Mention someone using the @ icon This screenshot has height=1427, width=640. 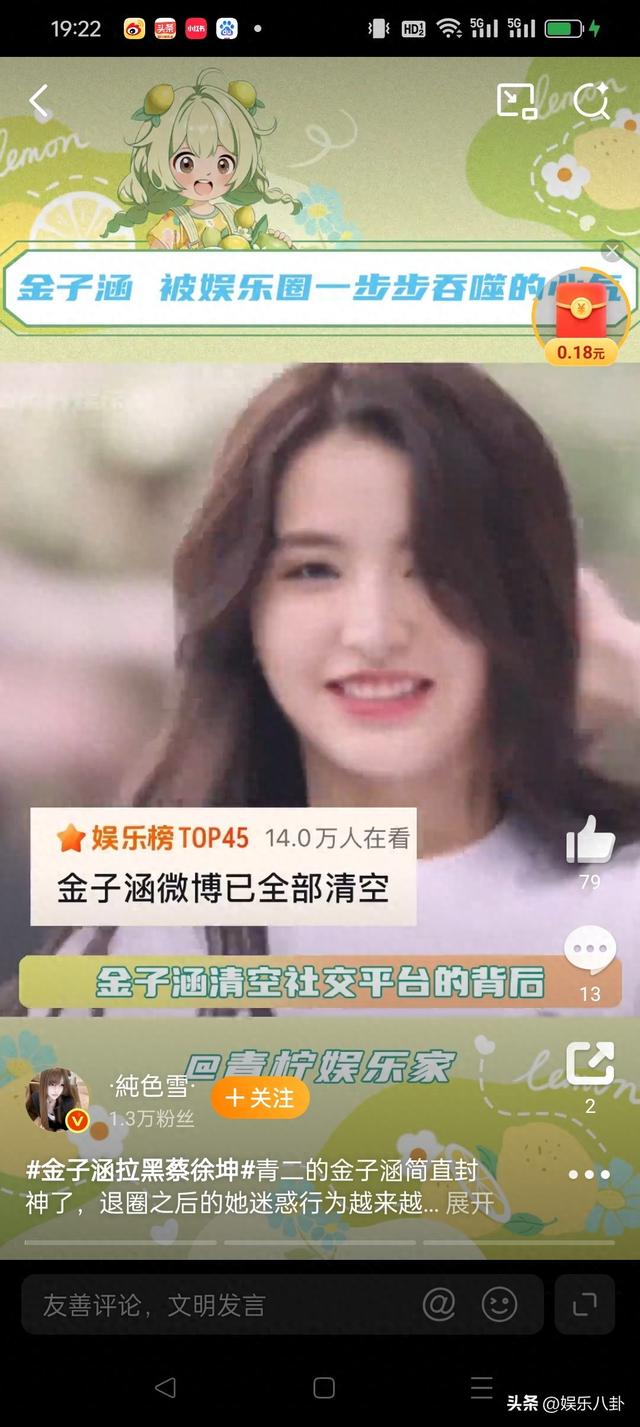(439, 1304)
